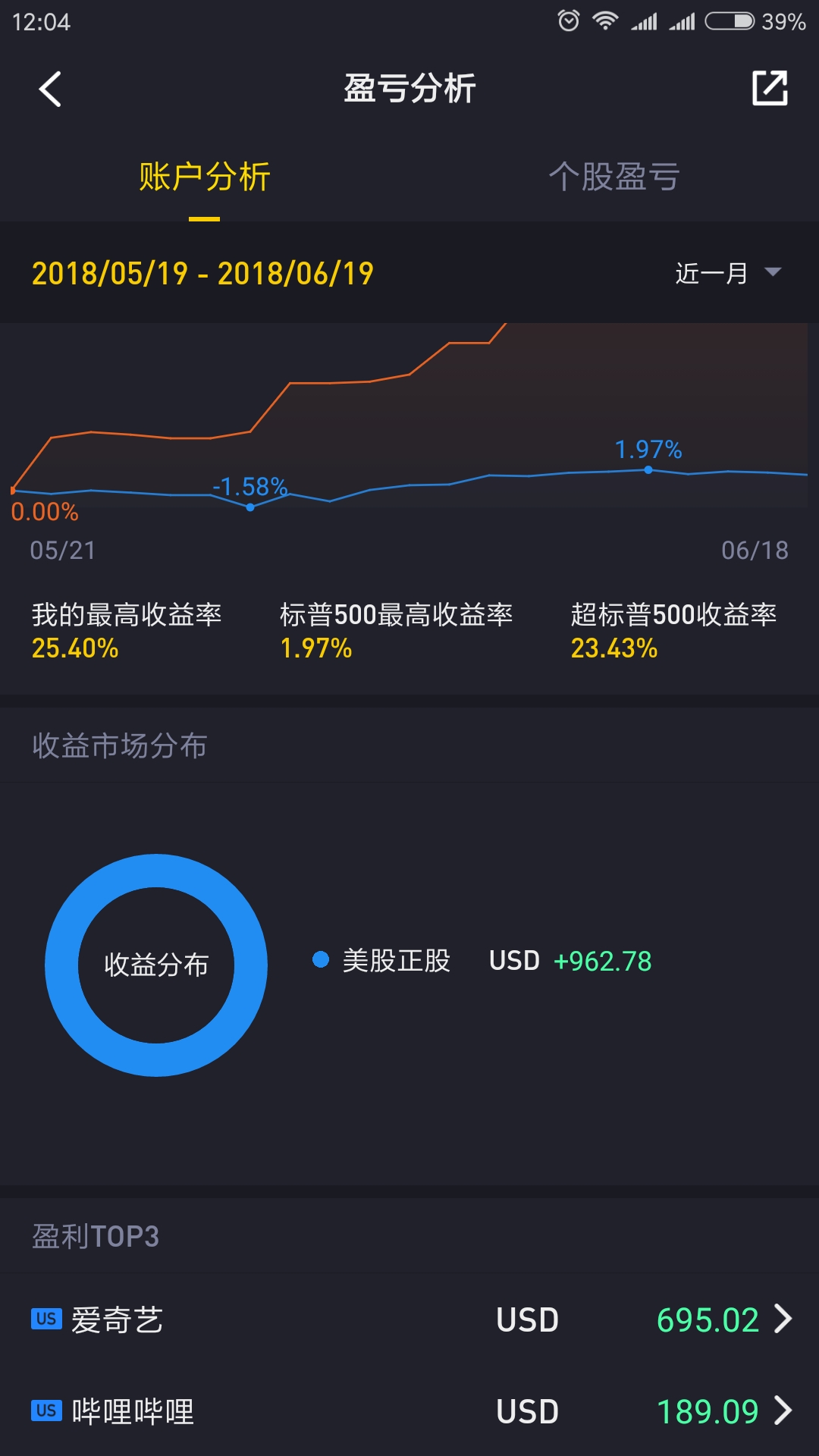Switch to the 个股盈亏 tab

[613, 177]
